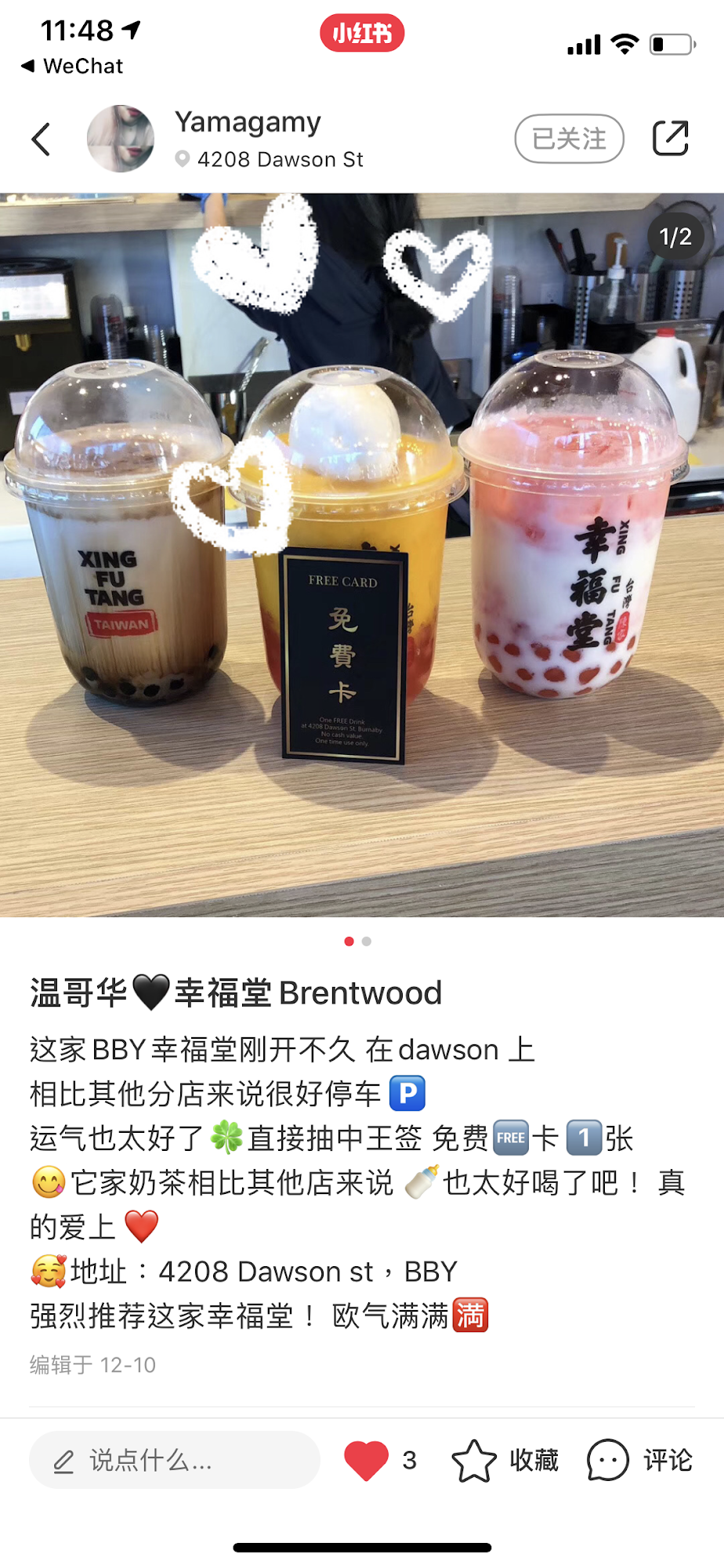Open comments via the 评论 icon
Image resolution: width=724 pixels, height=1568 pixels.
608,1460
